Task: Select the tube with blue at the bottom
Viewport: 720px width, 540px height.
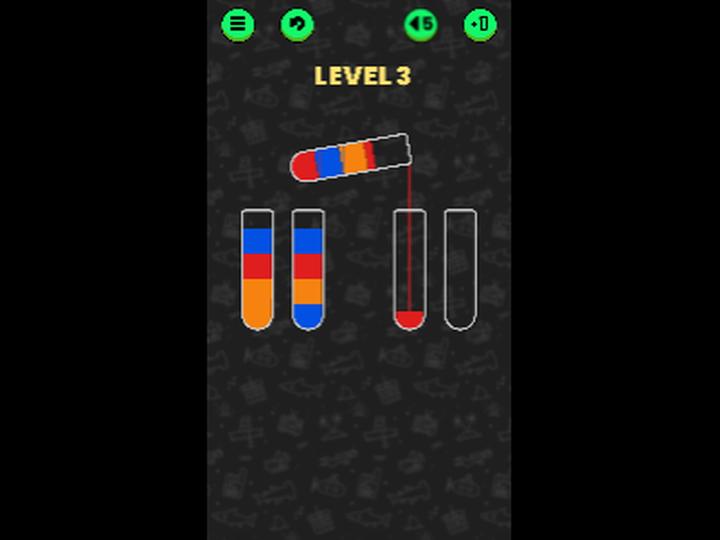Action: (x=308, y=270)
